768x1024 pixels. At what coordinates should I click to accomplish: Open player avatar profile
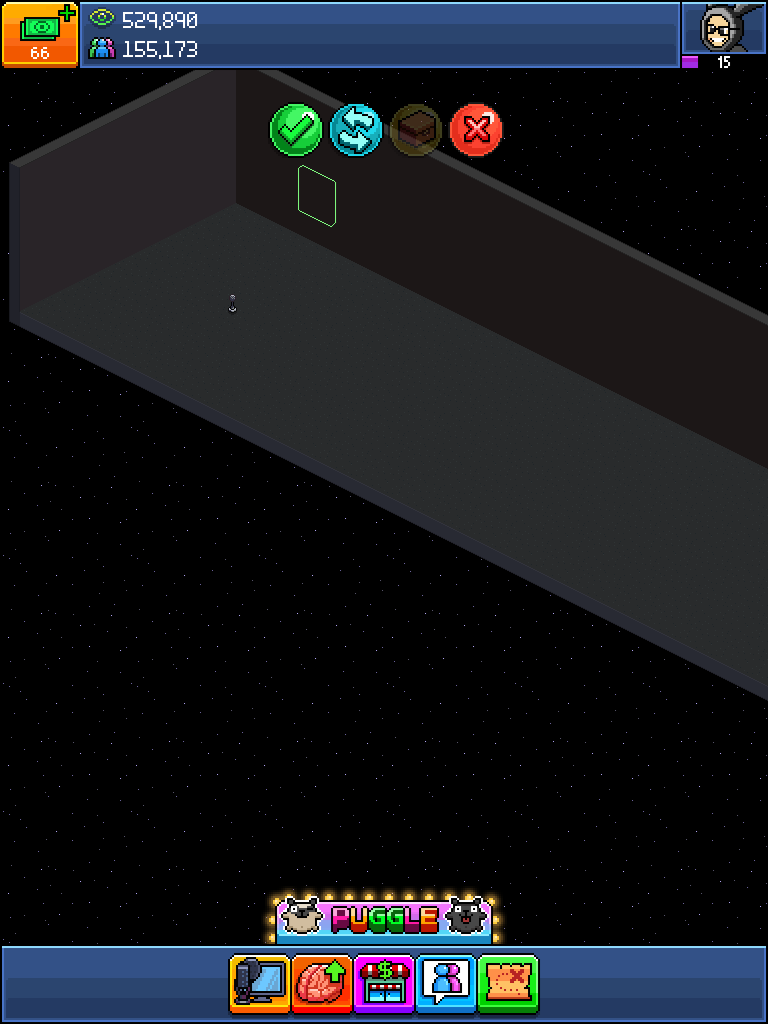coord(723,30)
